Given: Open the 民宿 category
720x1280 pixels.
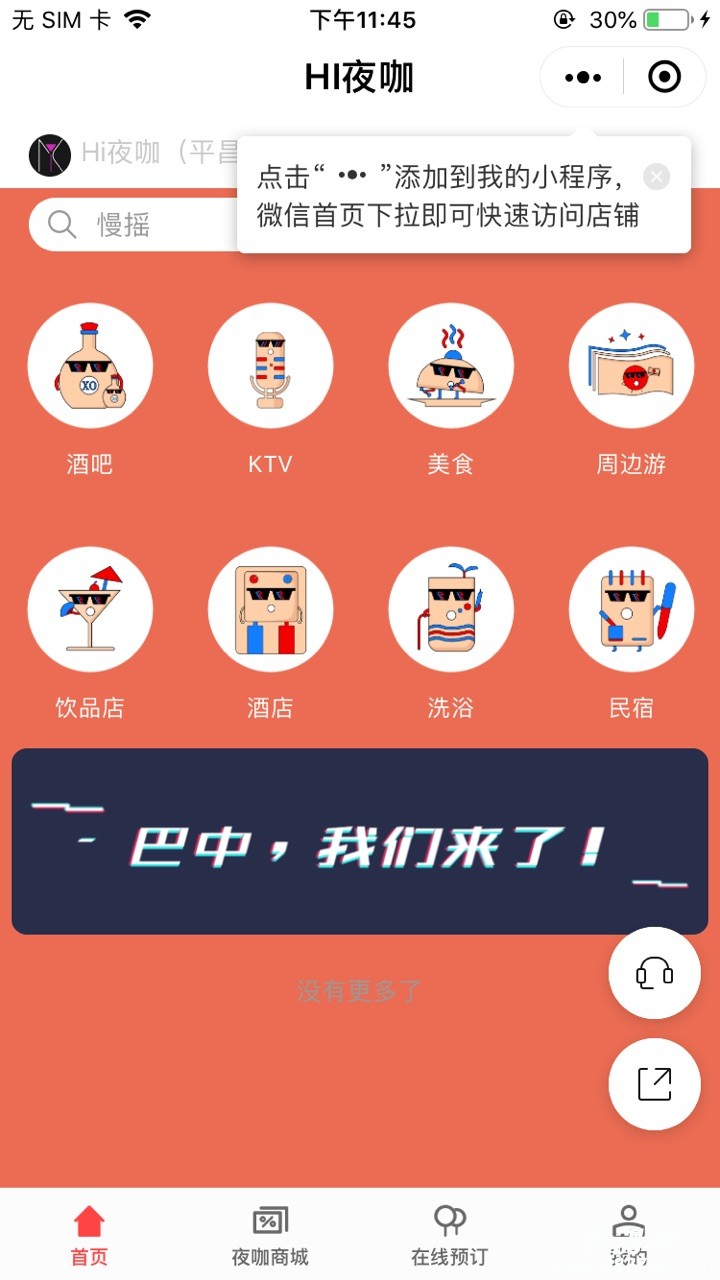Looking at the screenshot, I should pos(631,610).
